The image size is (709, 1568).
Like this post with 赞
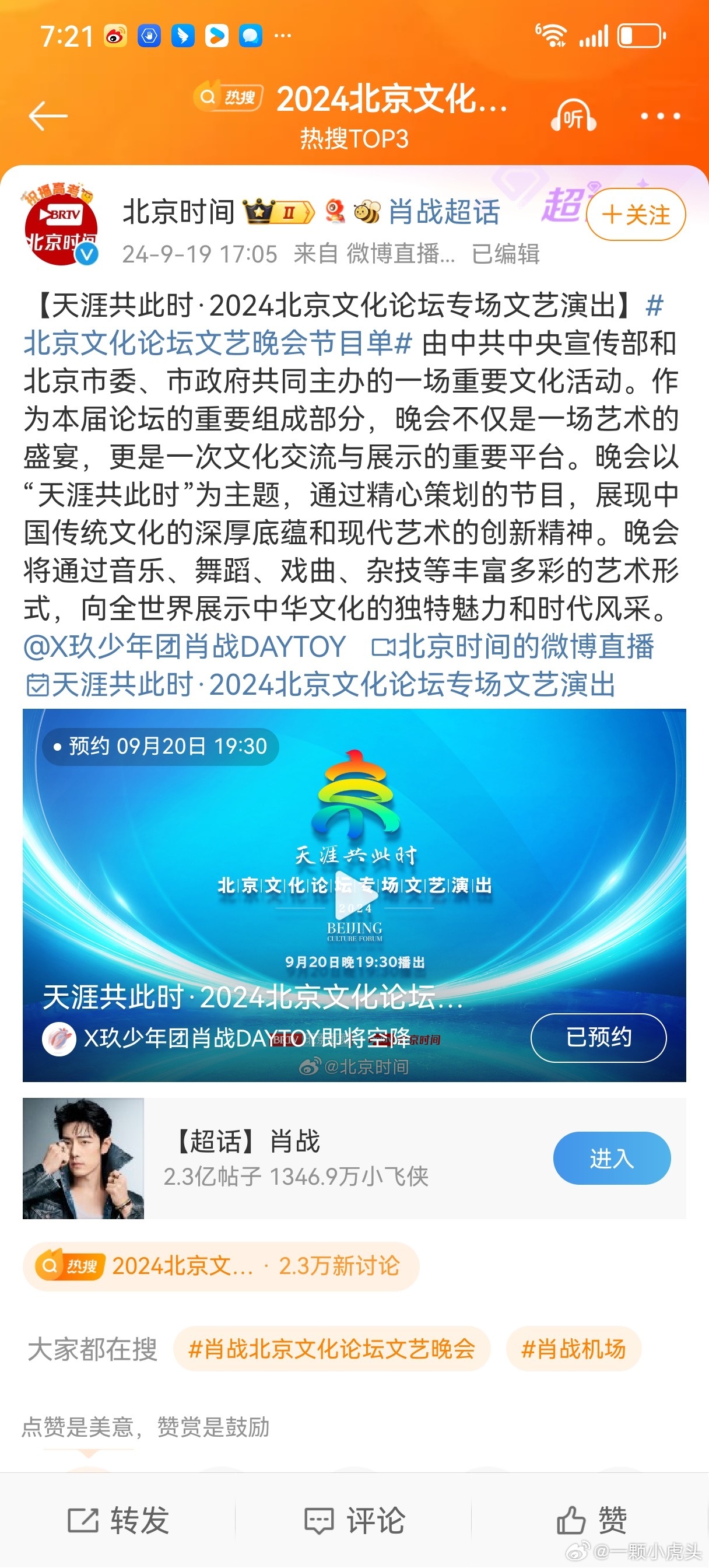click(x=592, y=1520)
